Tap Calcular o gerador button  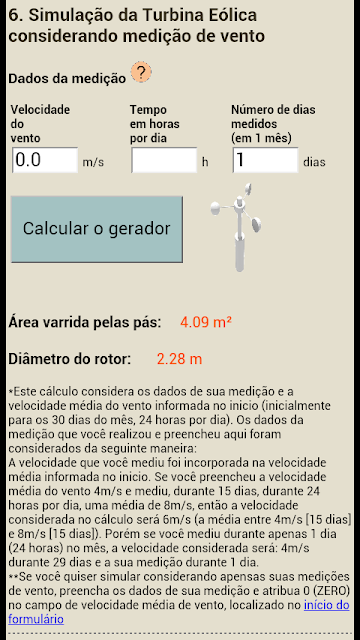click(x=97, y=229)
